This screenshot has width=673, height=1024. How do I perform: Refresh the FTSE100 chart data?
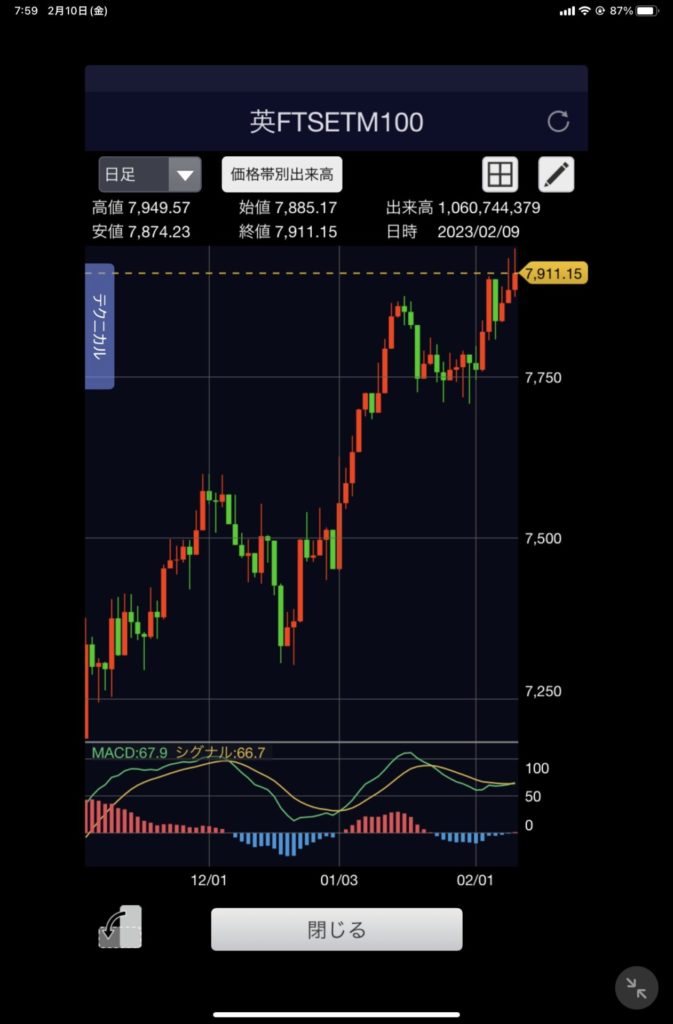point(558,122)
